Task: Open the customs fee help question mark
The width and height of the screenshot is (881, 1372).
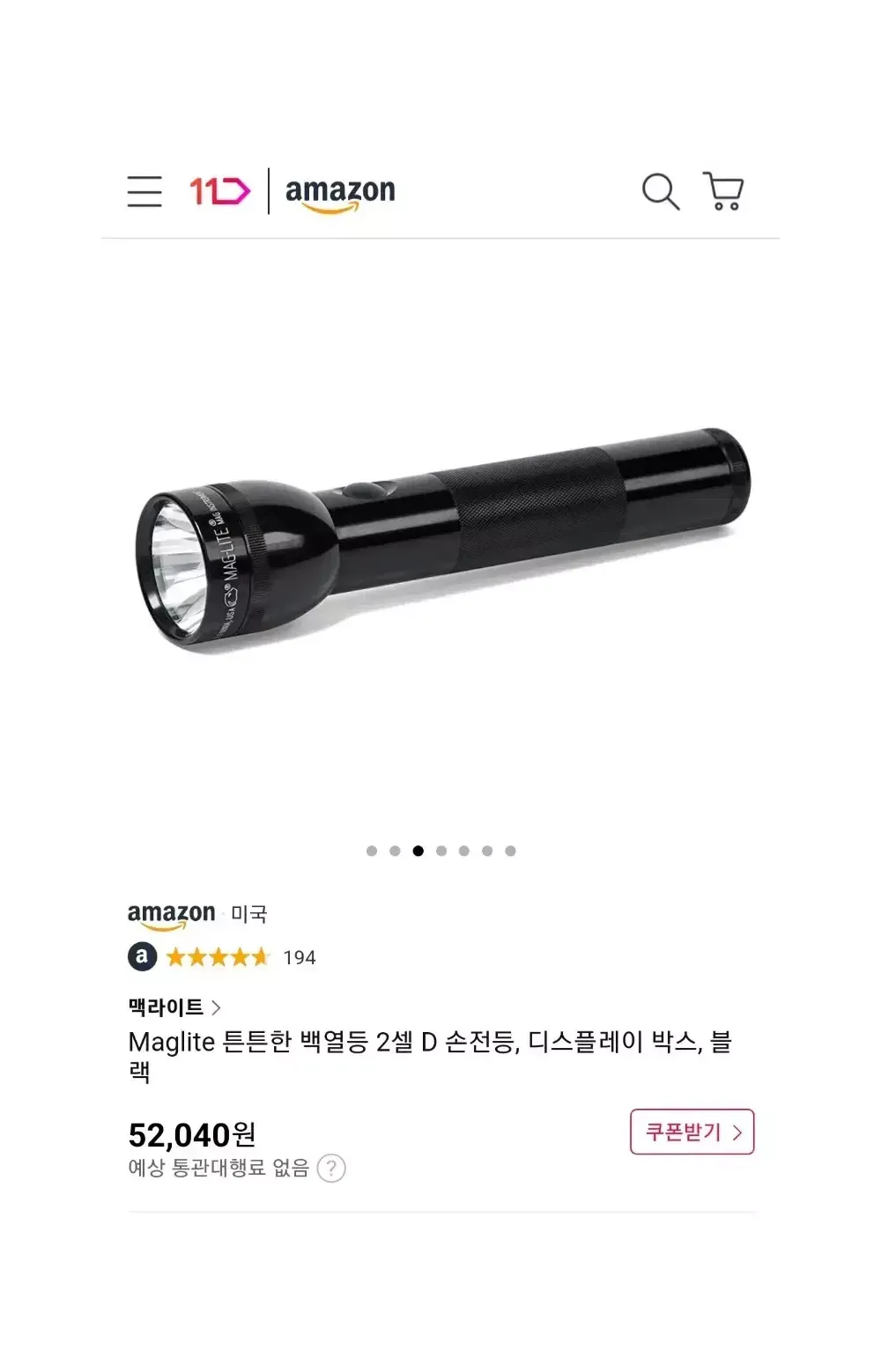Action: point(331,1169)
